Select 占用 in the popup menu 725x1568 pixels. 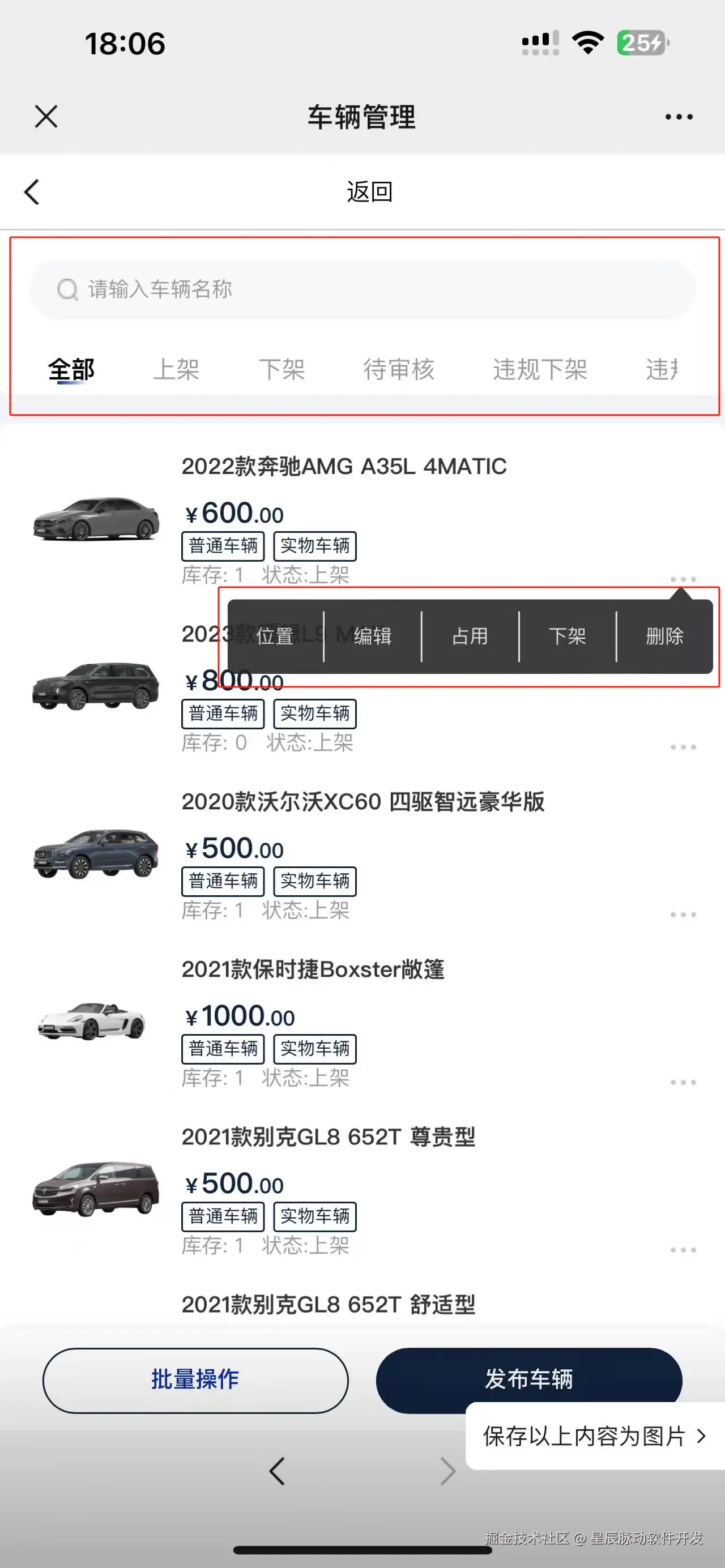[x=470, y=636]
